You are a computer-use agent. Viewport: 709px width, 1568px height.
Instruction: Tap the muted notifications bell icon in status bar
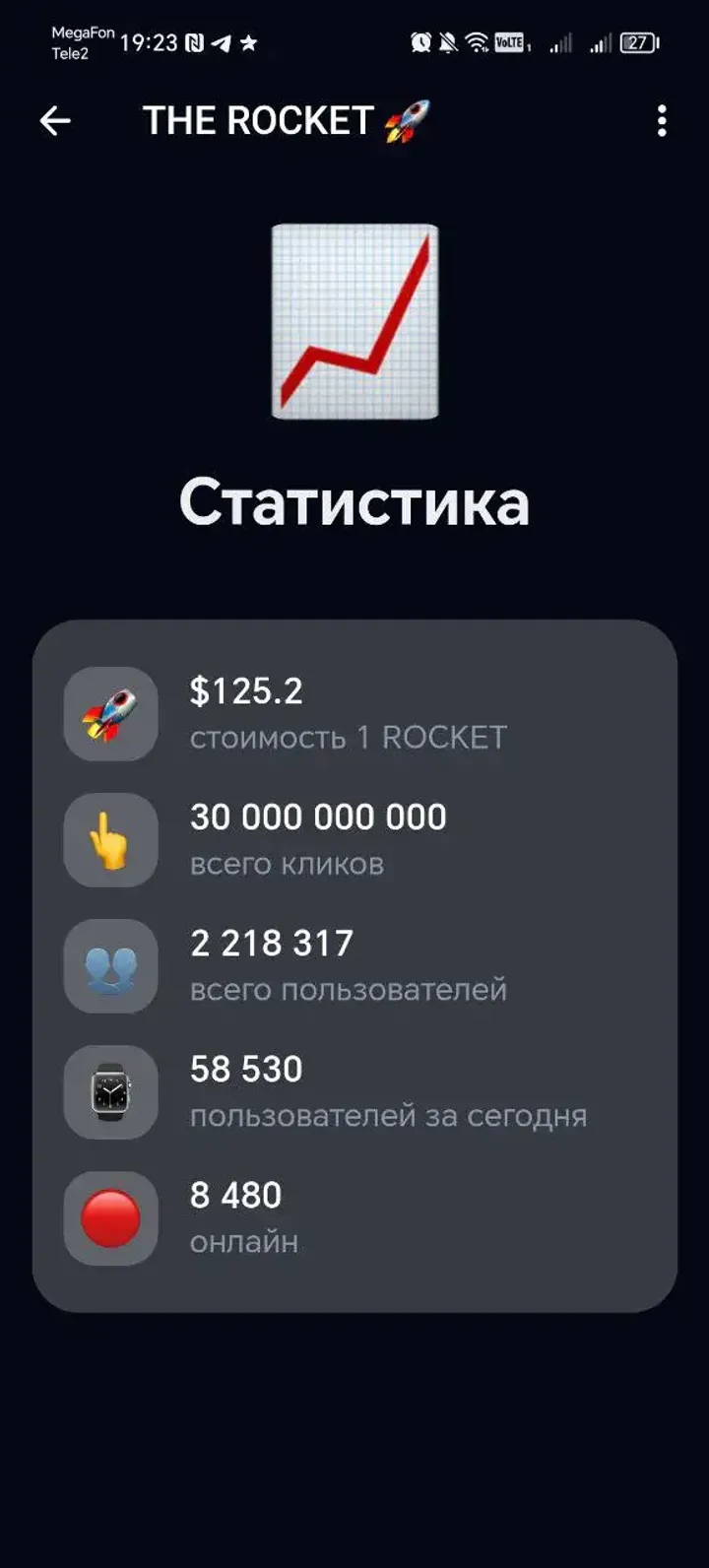(x=448, y=41)
